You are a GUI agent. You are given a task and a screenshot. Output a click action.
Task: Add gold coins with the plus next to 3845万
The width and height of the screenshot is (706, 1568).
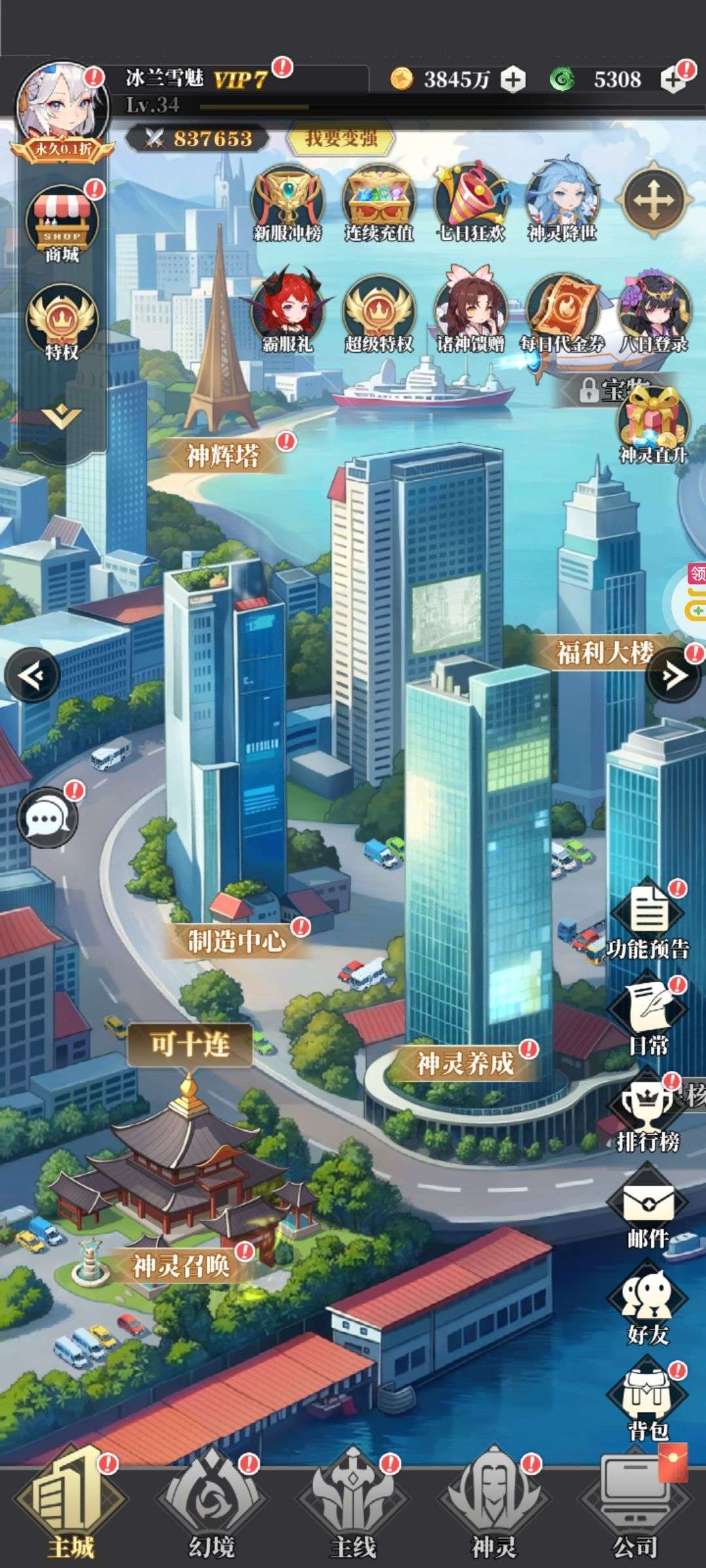coord(513,80)
